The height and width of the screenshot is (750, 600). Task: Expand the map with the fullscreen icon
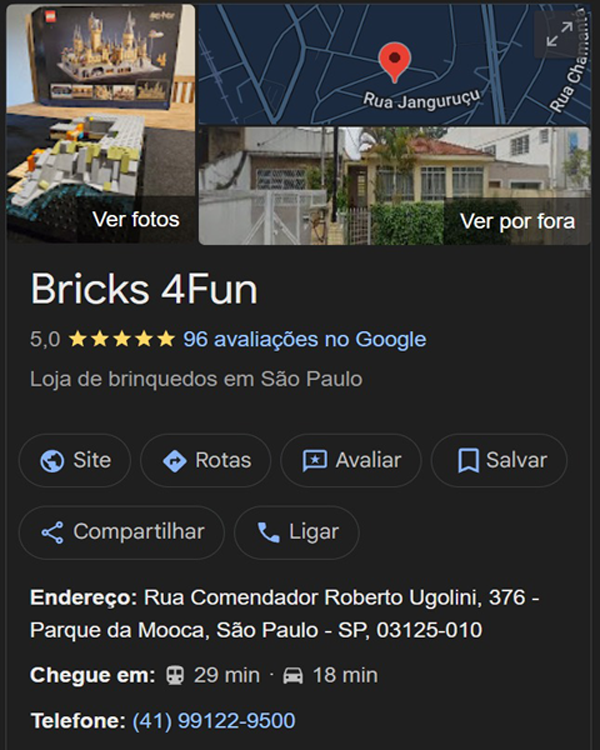pyautogui.click(x=559, y=33)
